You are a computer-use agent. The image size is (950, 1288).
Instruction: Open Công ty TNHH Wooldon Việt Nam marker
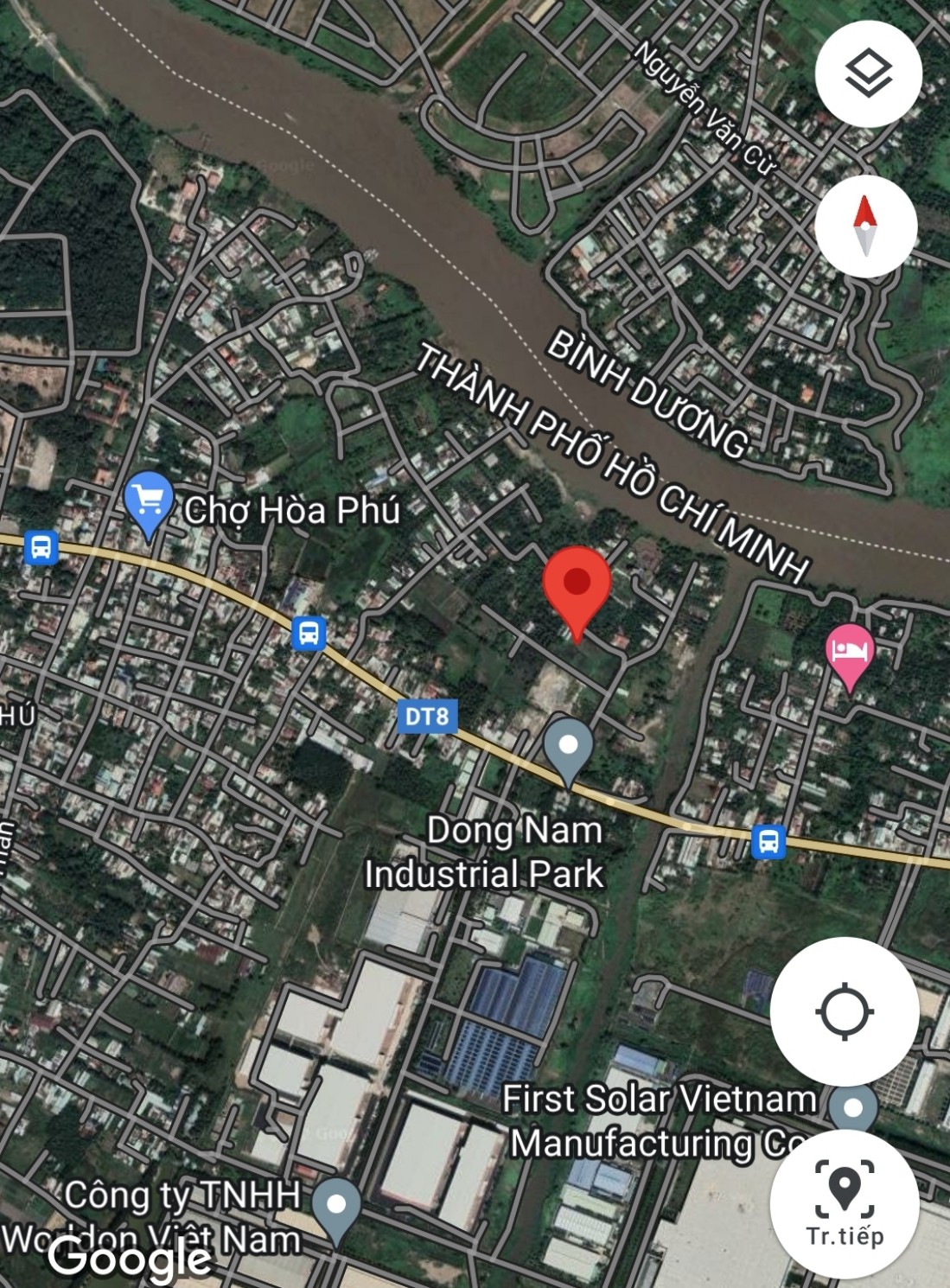click(335, 1206)
